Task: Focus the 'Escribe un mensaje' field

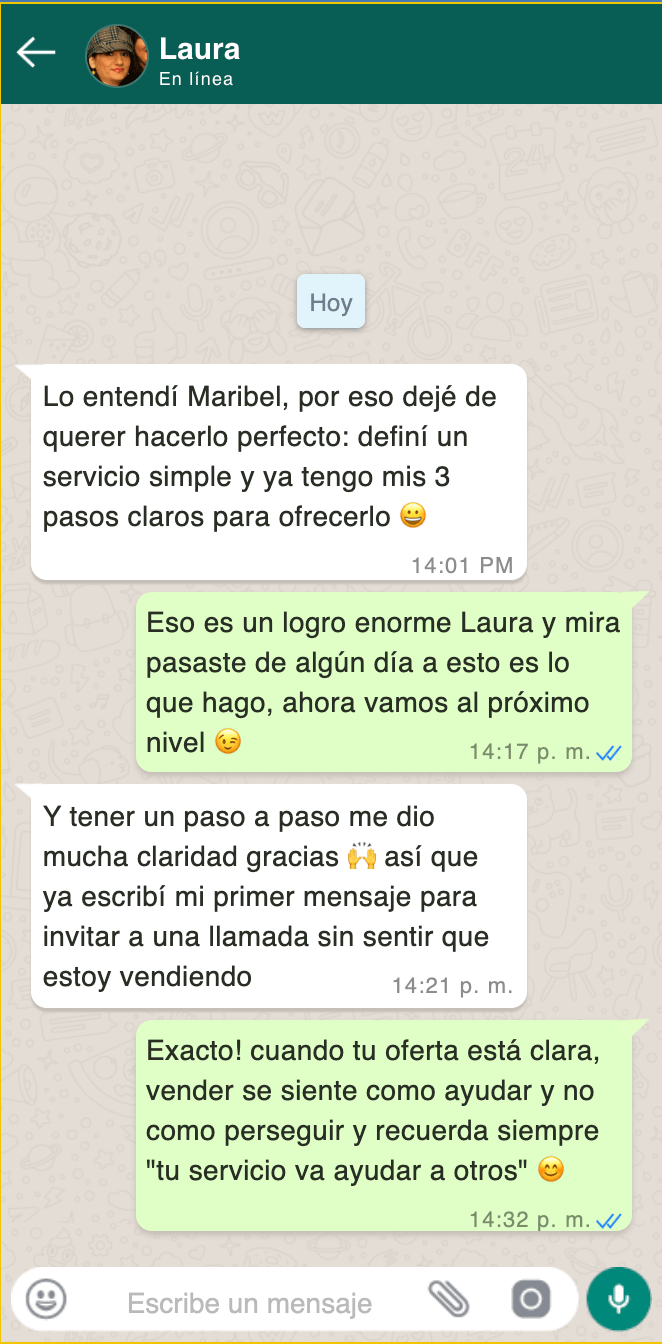Action: tap(250, 1303)
